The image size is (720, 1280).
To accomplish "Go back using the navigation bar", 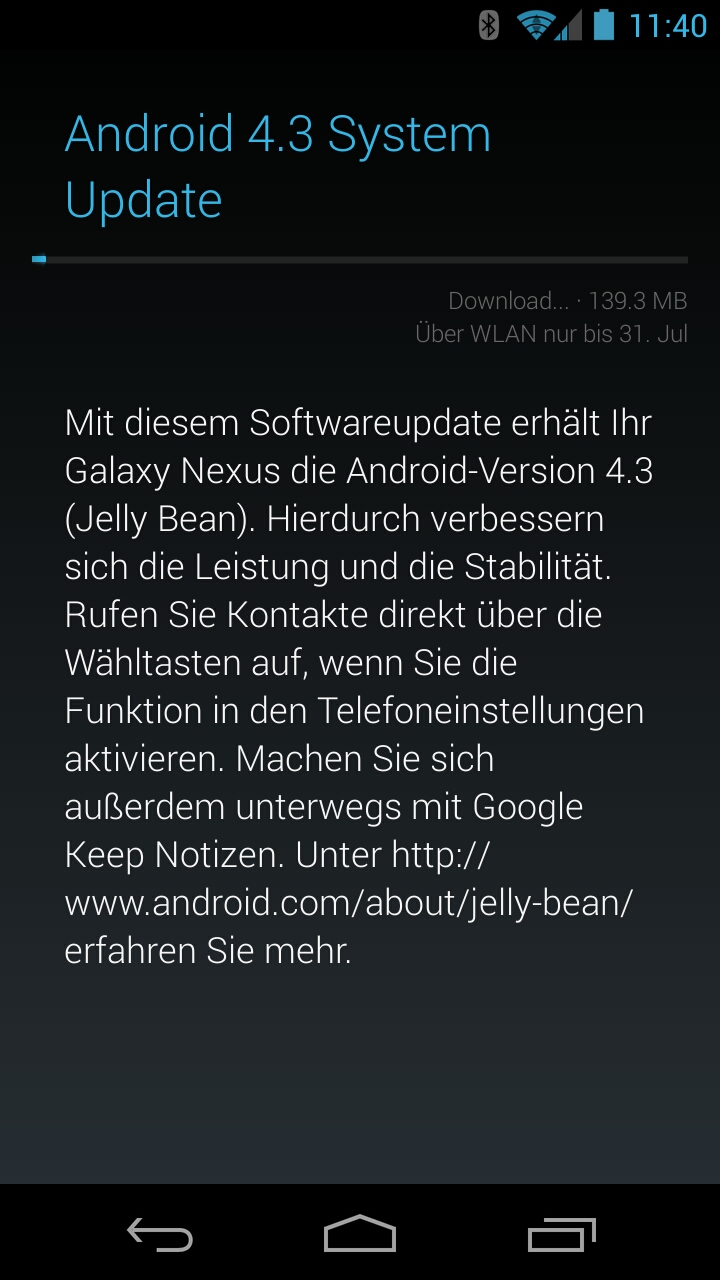I will click(160, 1234).
